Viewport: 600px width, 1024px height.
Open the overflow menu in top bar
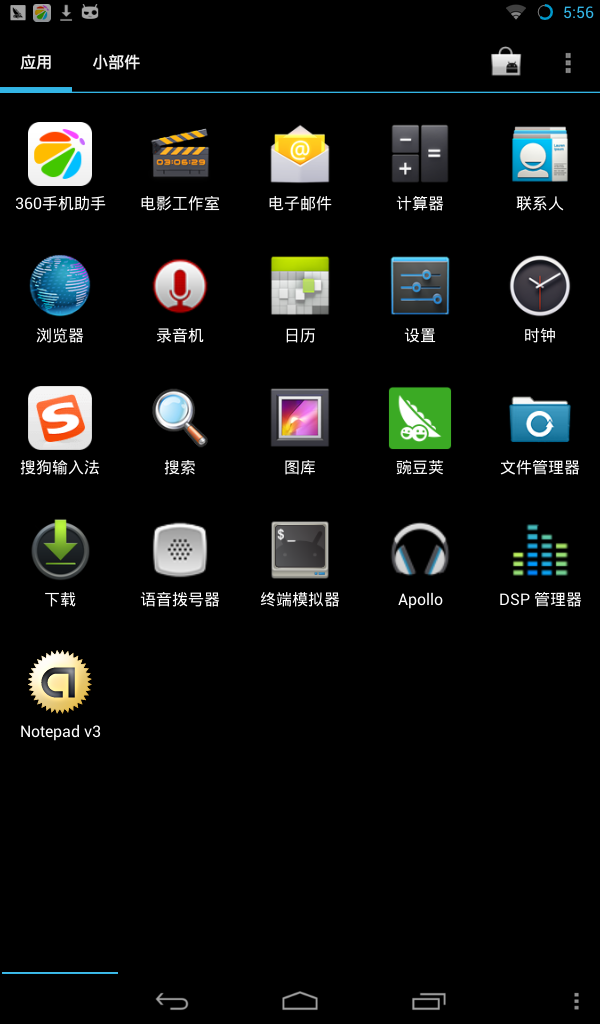tap(568, 62)
